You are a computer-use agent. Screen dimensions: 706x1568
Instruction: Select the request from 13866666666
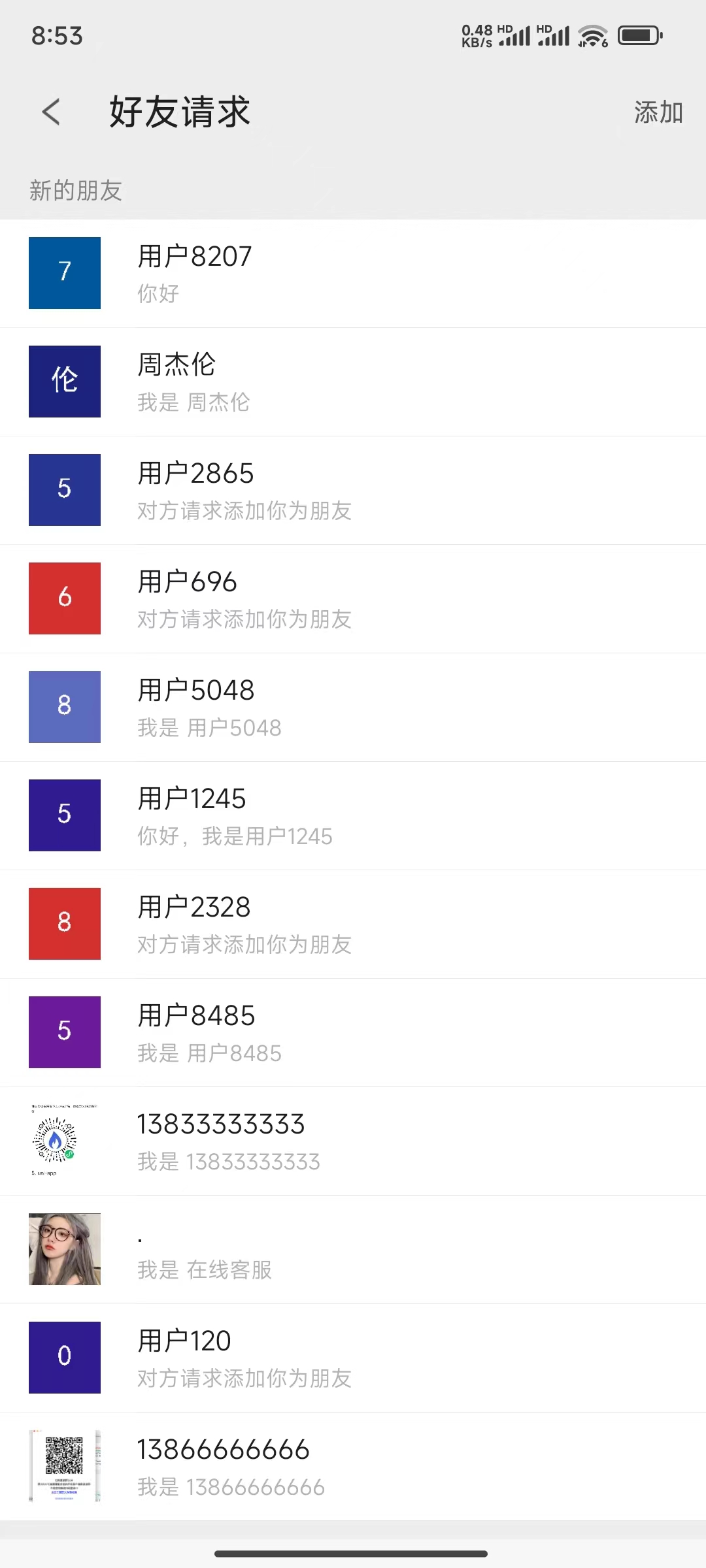click(x=353, y=1466)
